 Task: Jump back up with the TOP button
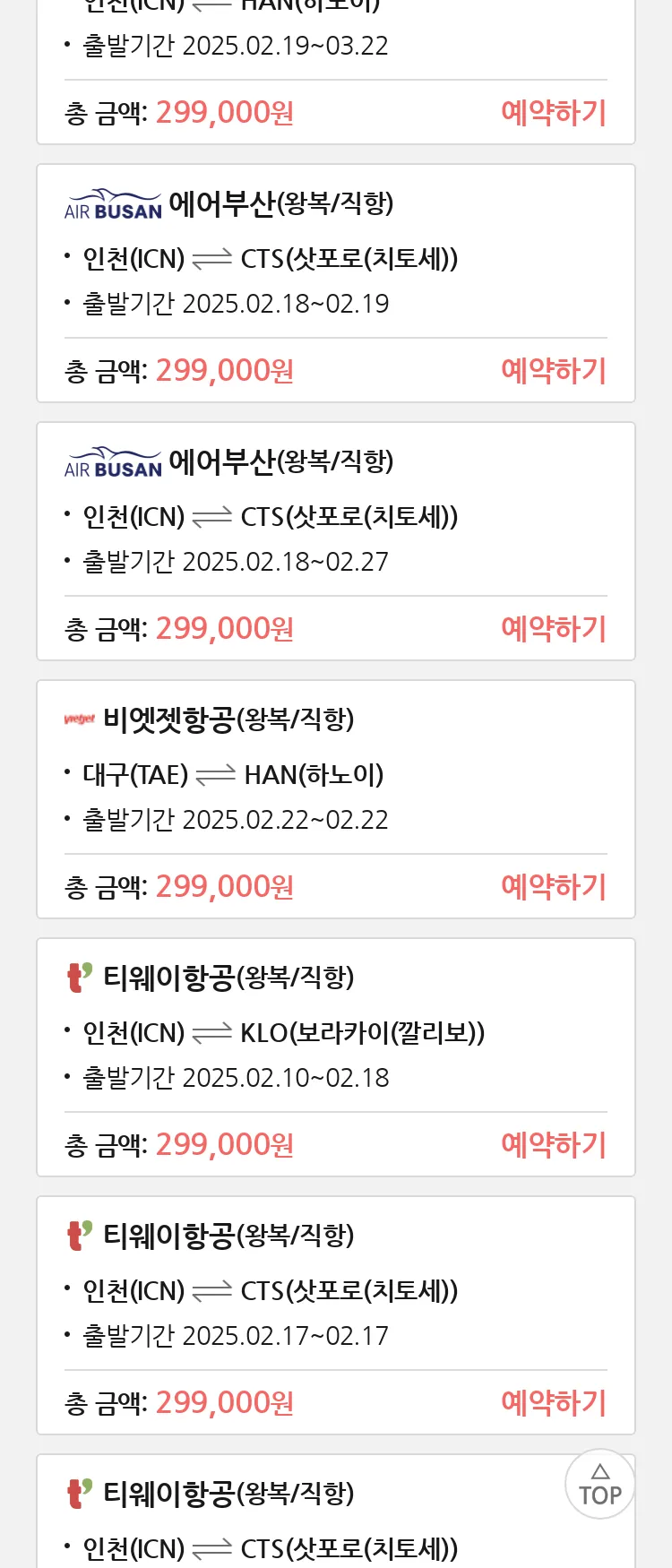pyautogui.click(x=599, y=1485)
